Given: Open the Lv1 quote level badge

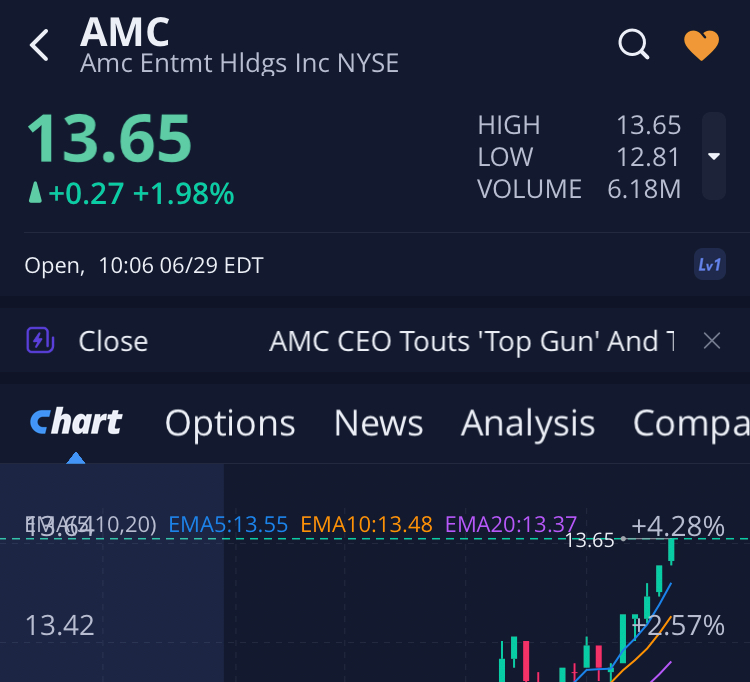Looking at the screenshot, I should [x=709, y=265].
